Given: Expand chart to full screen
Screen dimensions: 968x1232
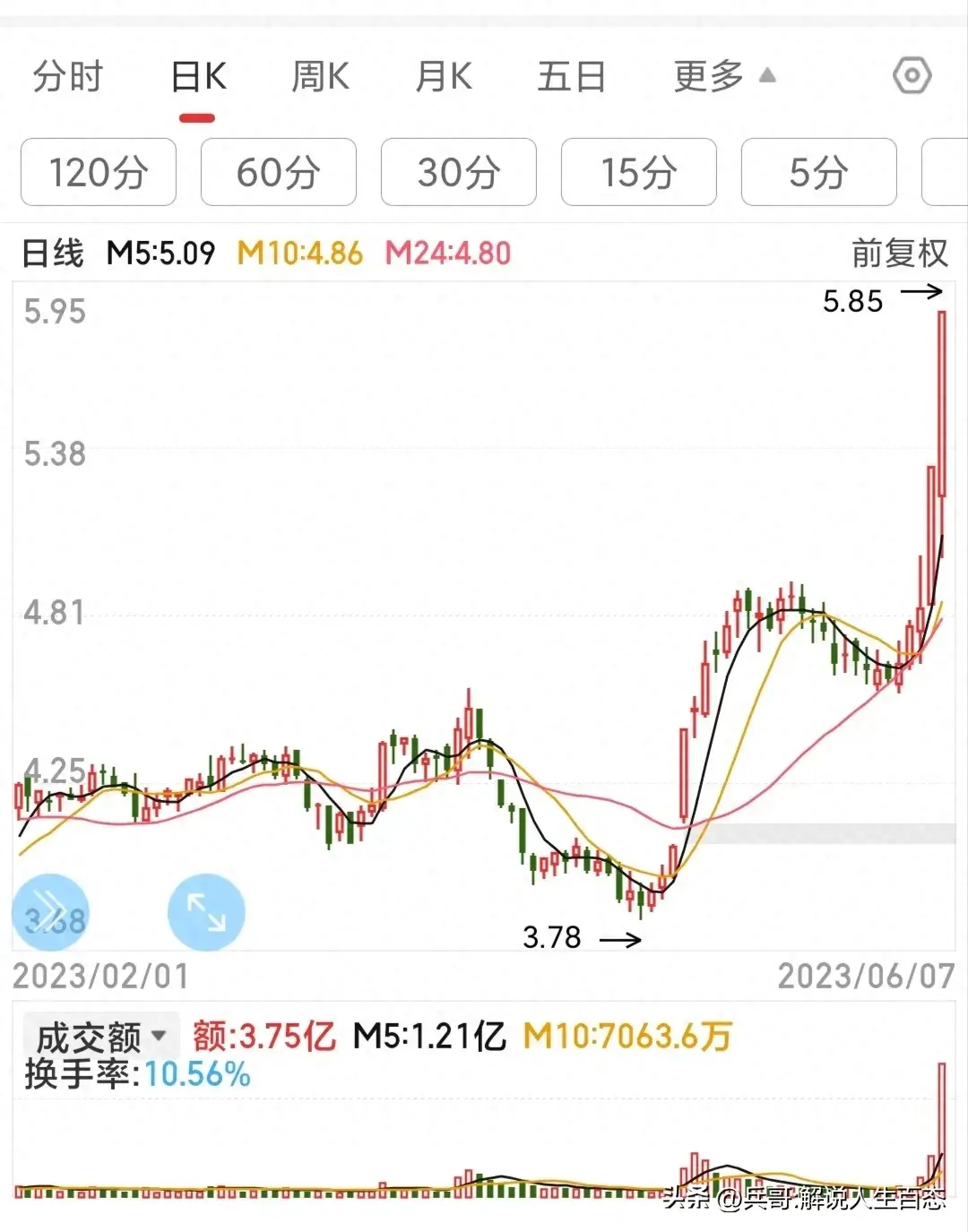Looking at the screenshot, I should pyautogui.click(x=206, y=912).
